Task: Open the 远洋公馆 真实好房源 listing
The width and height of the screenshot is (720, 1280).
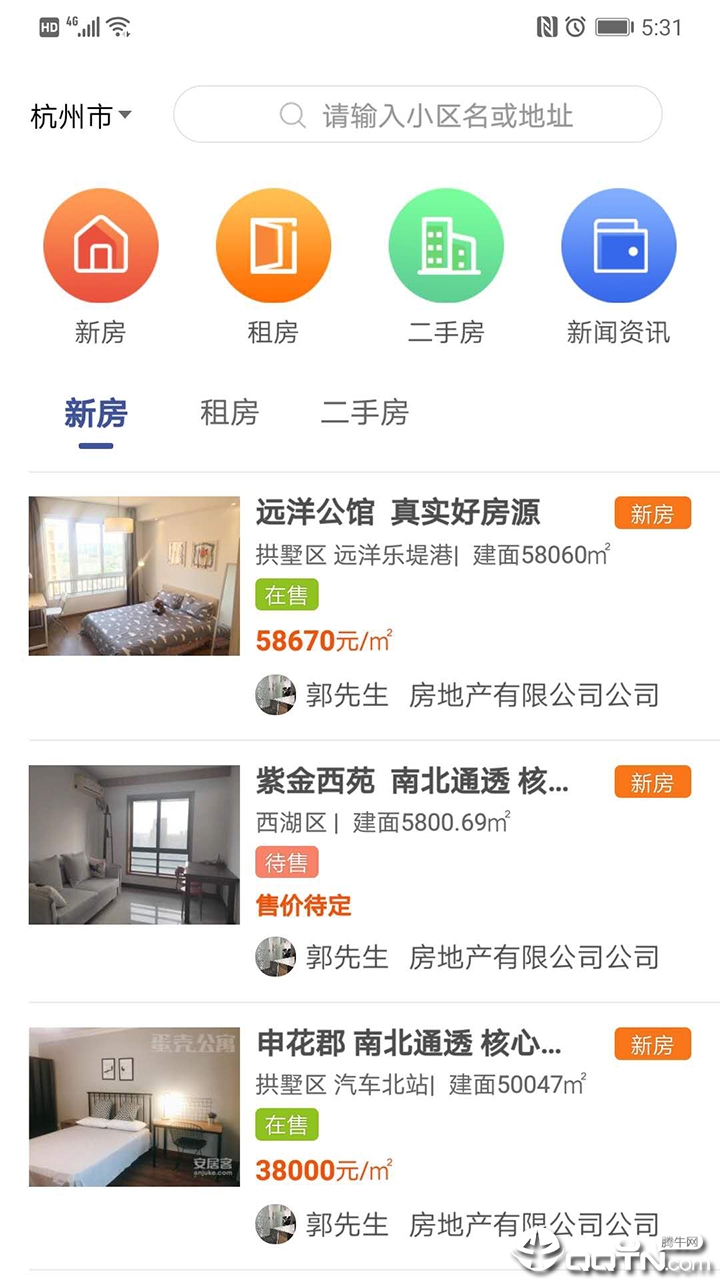Action: (360, 606)
